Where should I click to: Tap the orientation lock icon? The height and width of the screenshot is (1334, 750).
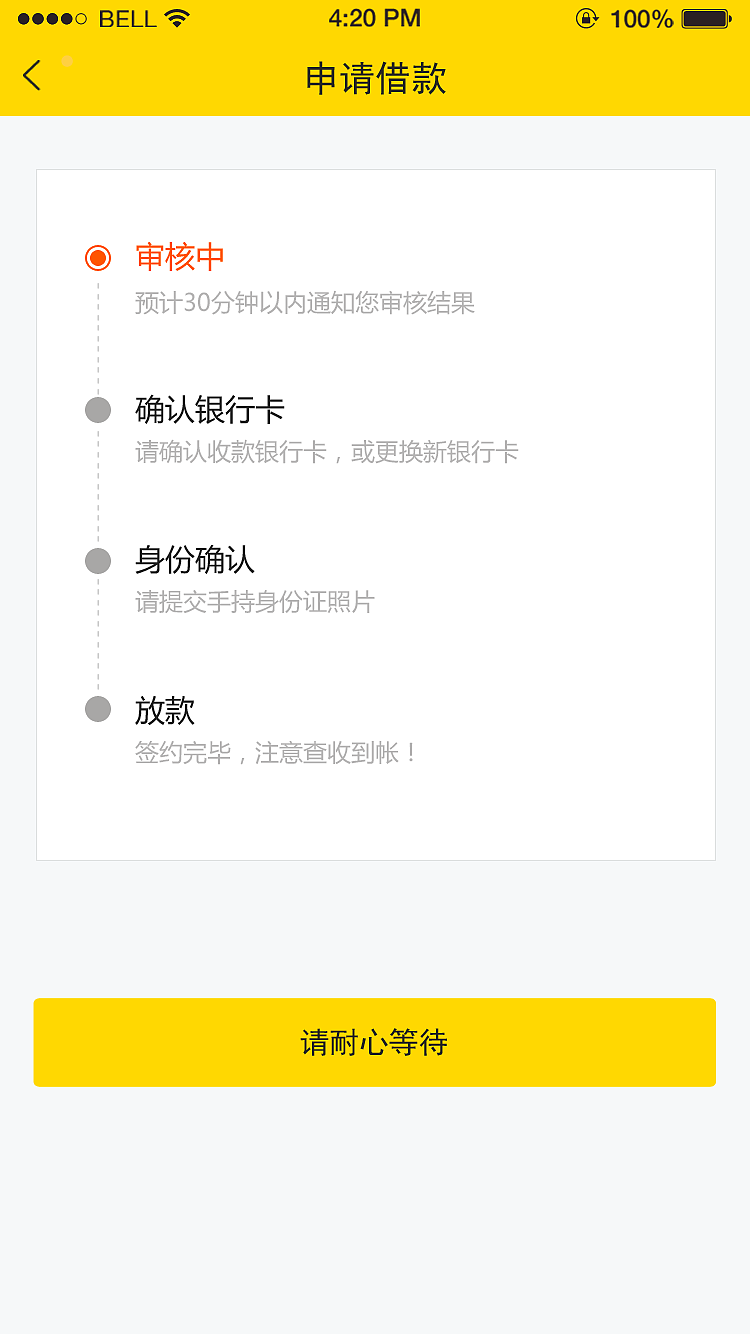pyautogui.click(x=588, y=17)
